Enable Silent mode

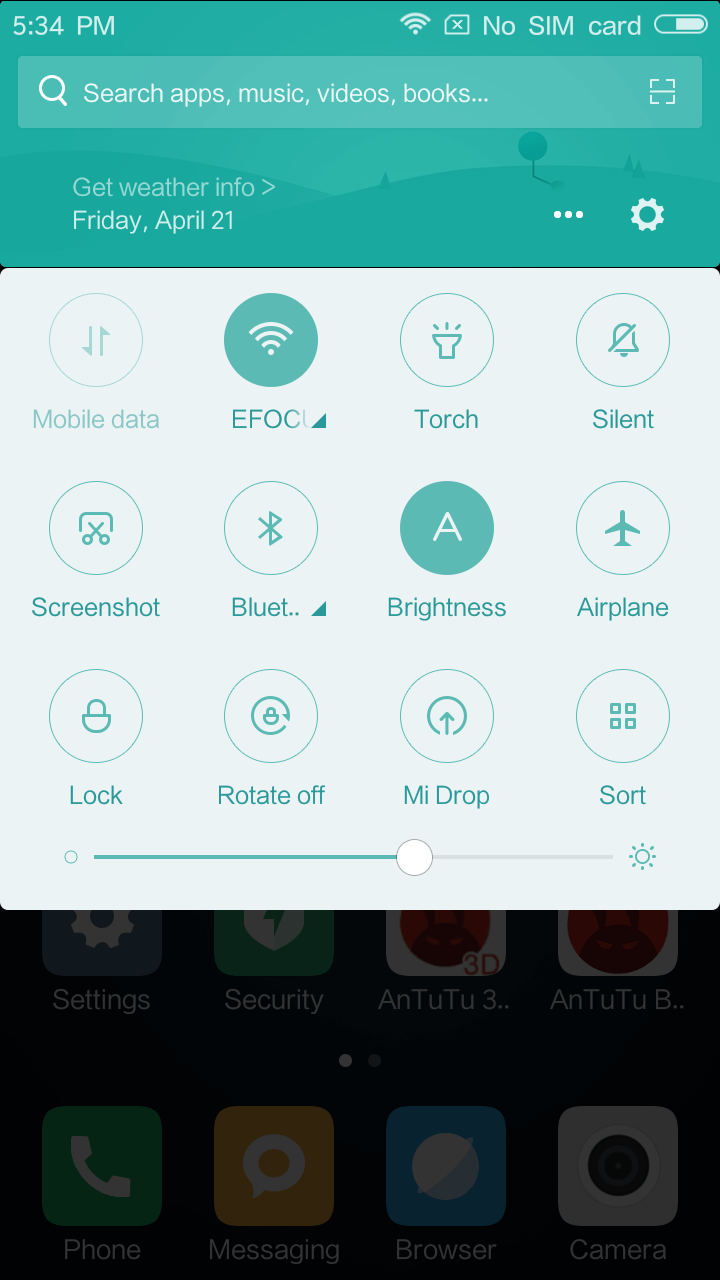point(622,340)
